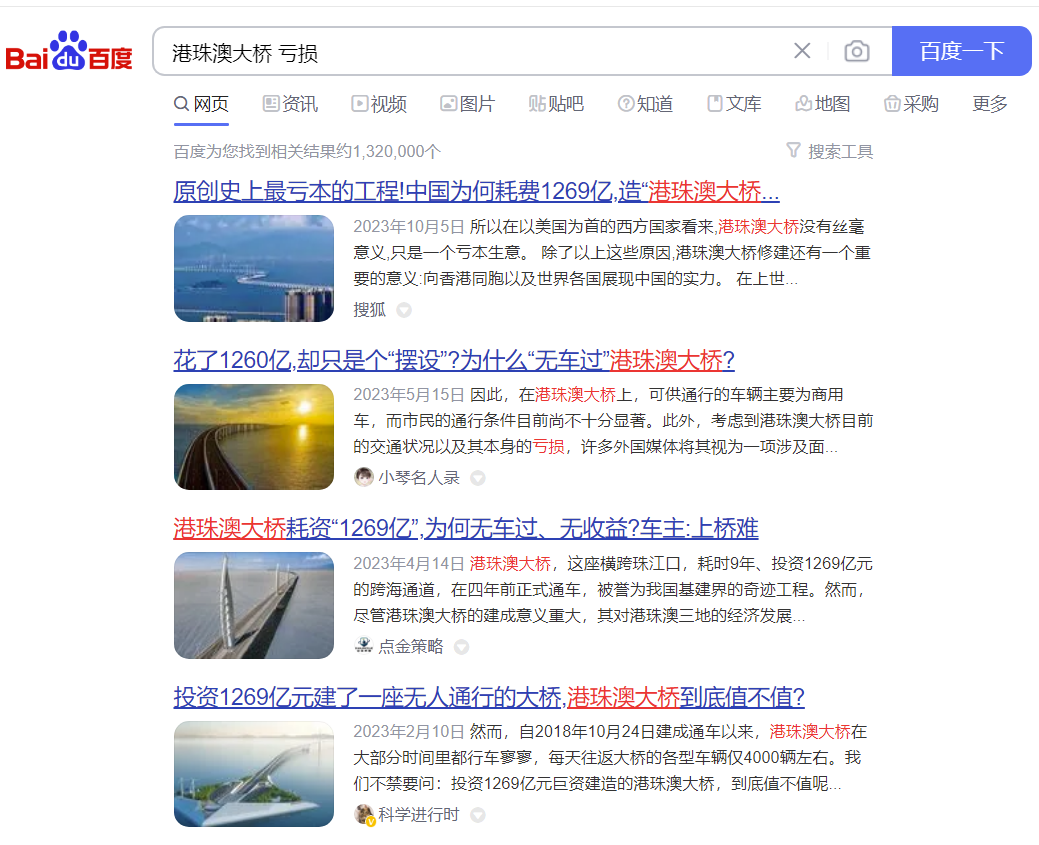Expand the 更多 categories
This screenshot has height=845, width=1039.
tap(990, 104)
